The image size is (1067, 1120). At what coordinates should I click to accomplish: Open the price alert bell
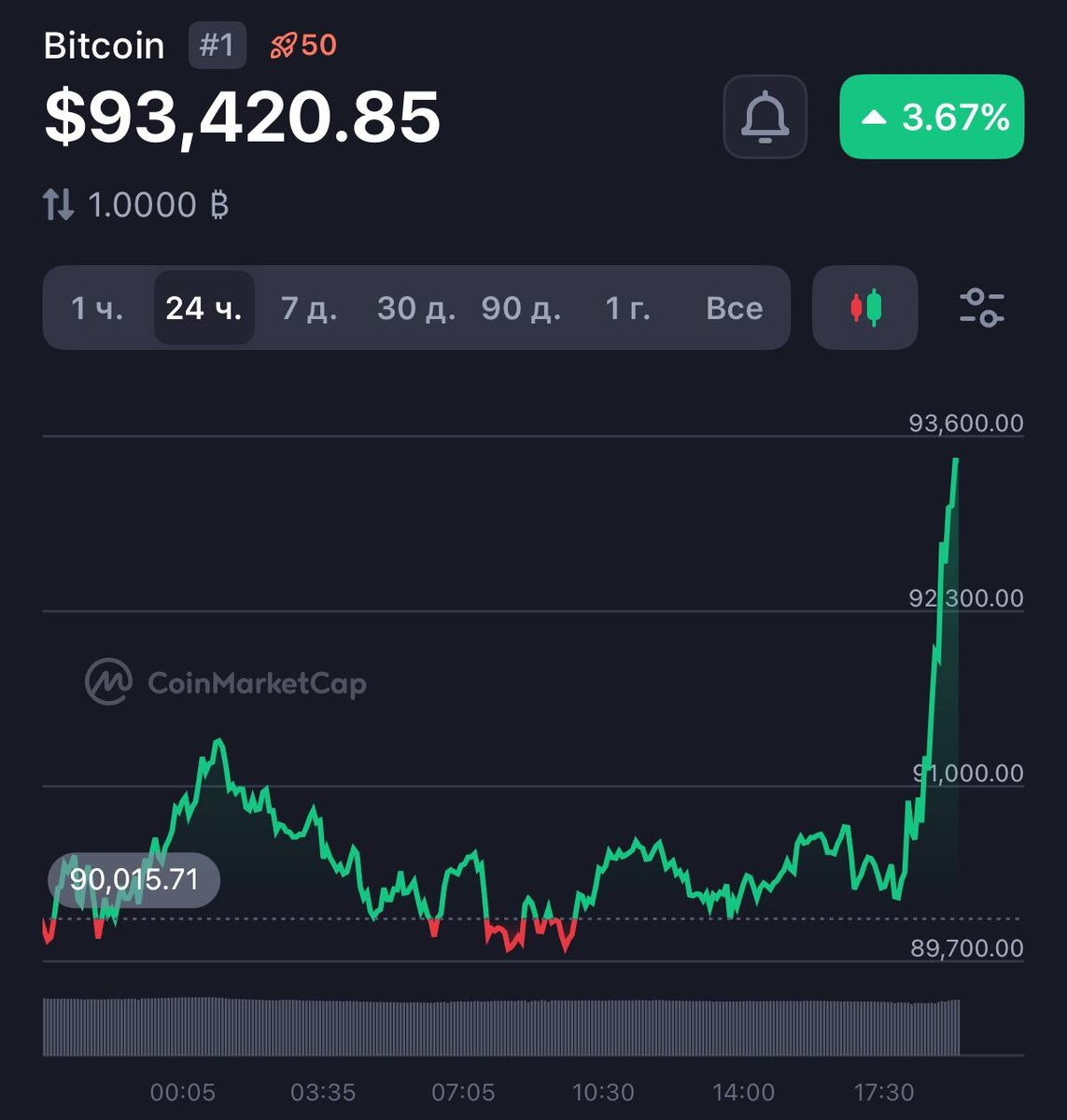[765, 117]
